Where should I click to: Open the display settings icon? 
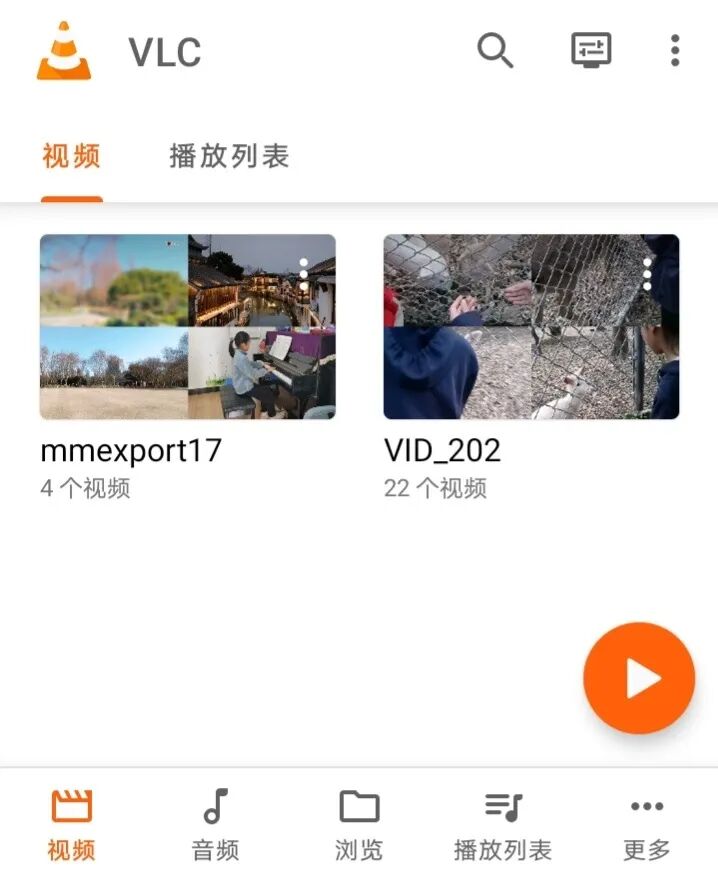(x=590, y=49)
